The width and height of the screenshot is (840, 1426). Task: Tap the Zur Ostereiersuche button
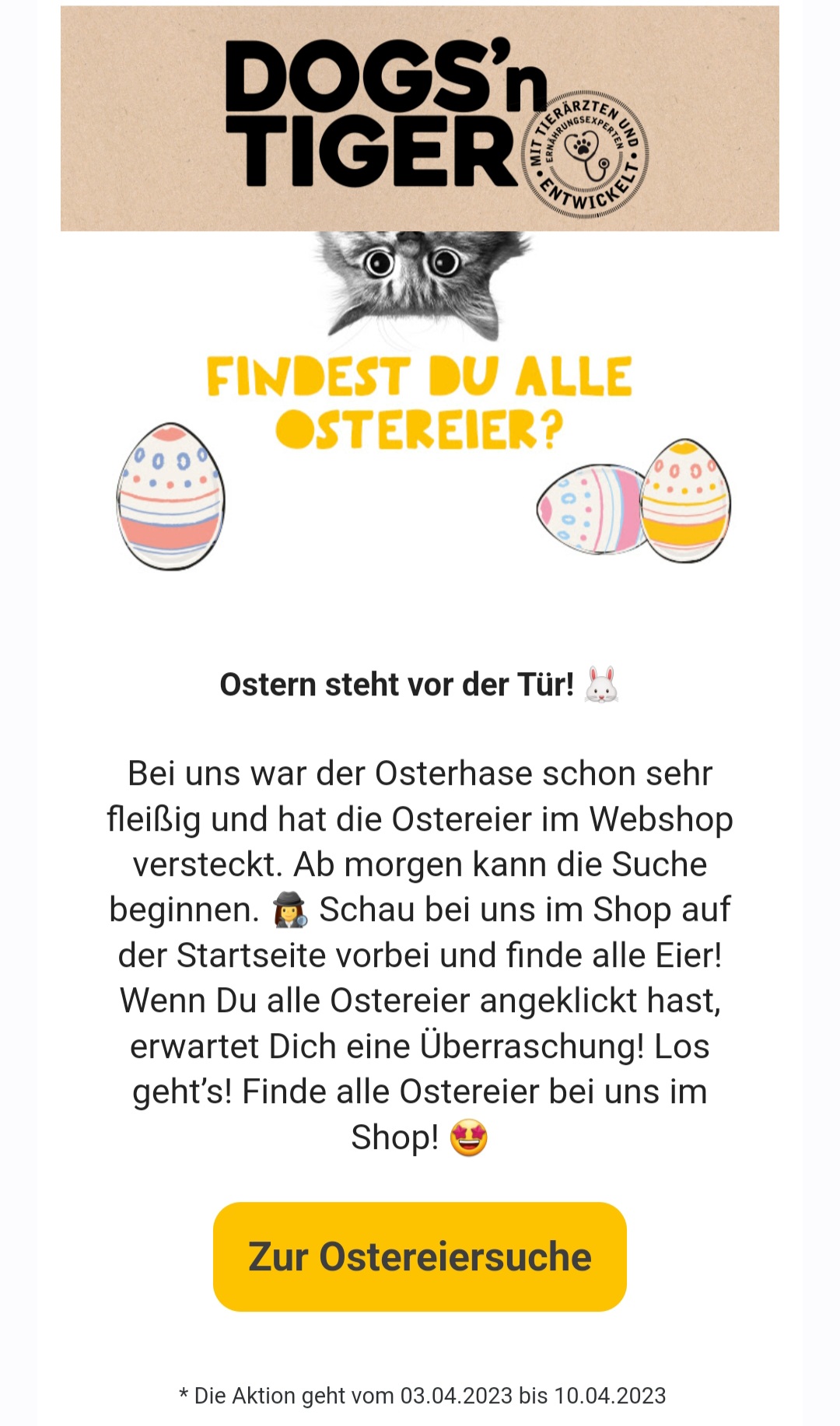pyautogui.click(x=420, y=1256)
